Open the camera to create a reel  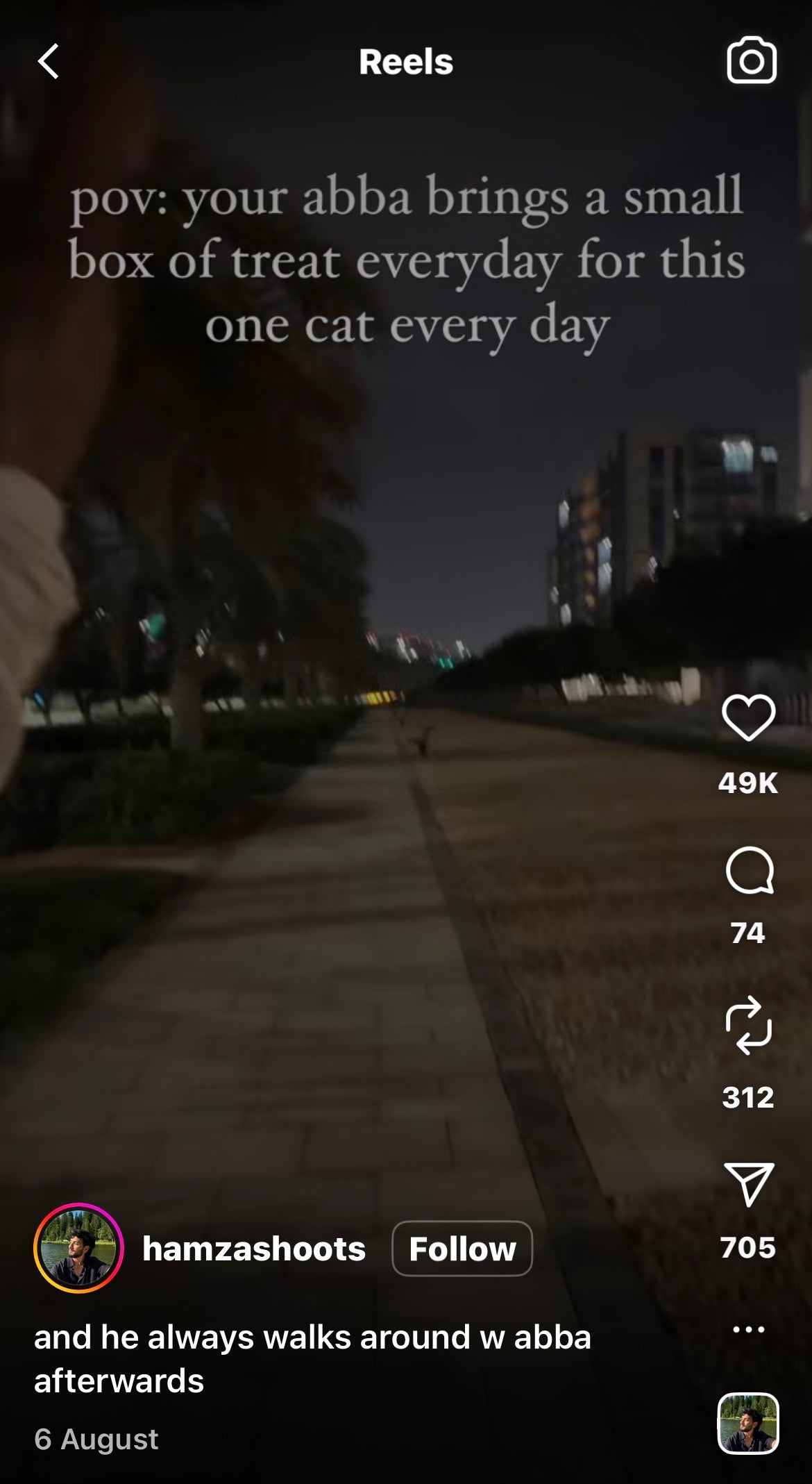(x=751, y=61)
